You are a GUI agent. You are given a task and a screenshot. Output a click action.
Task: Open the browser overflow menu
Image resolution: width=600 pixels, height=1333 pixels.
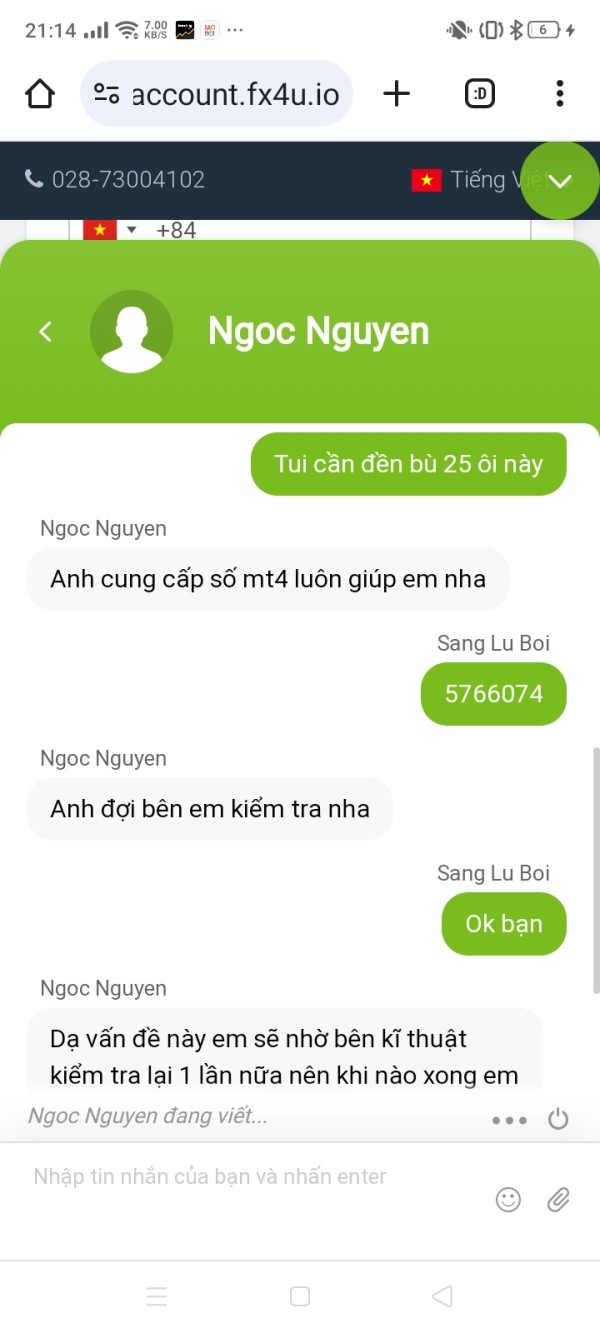point(559,94)
